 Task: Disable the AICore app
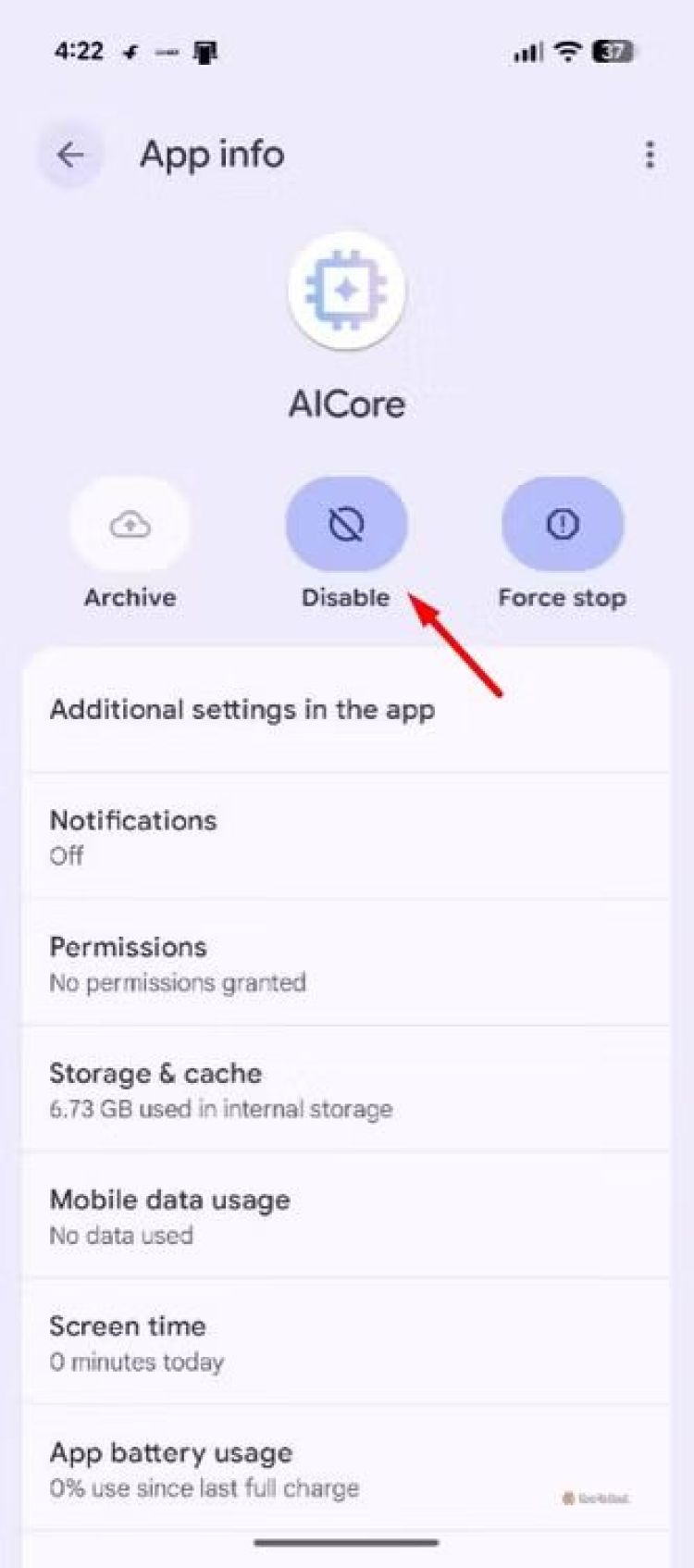346,525
